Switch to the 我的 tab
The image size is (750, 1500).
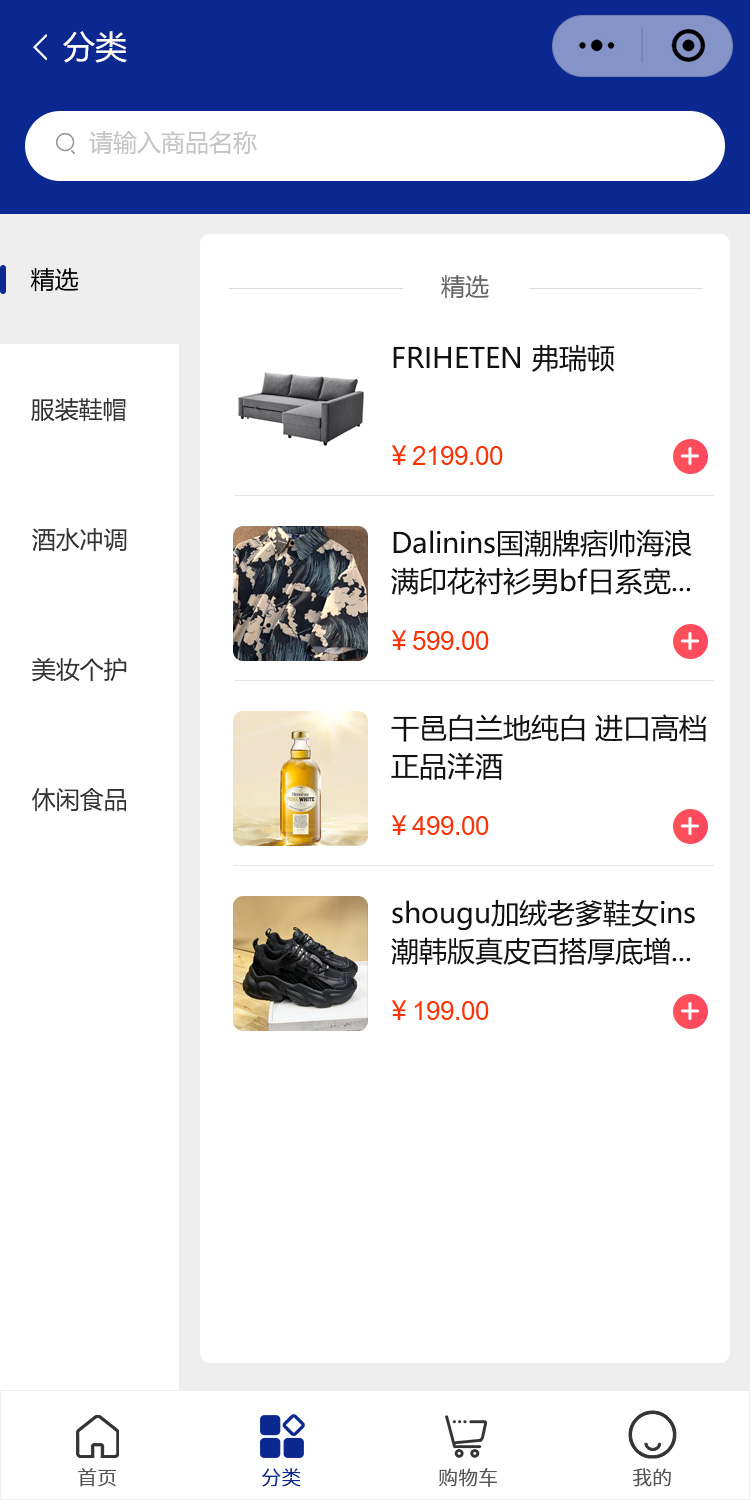tap(652, 1448)
